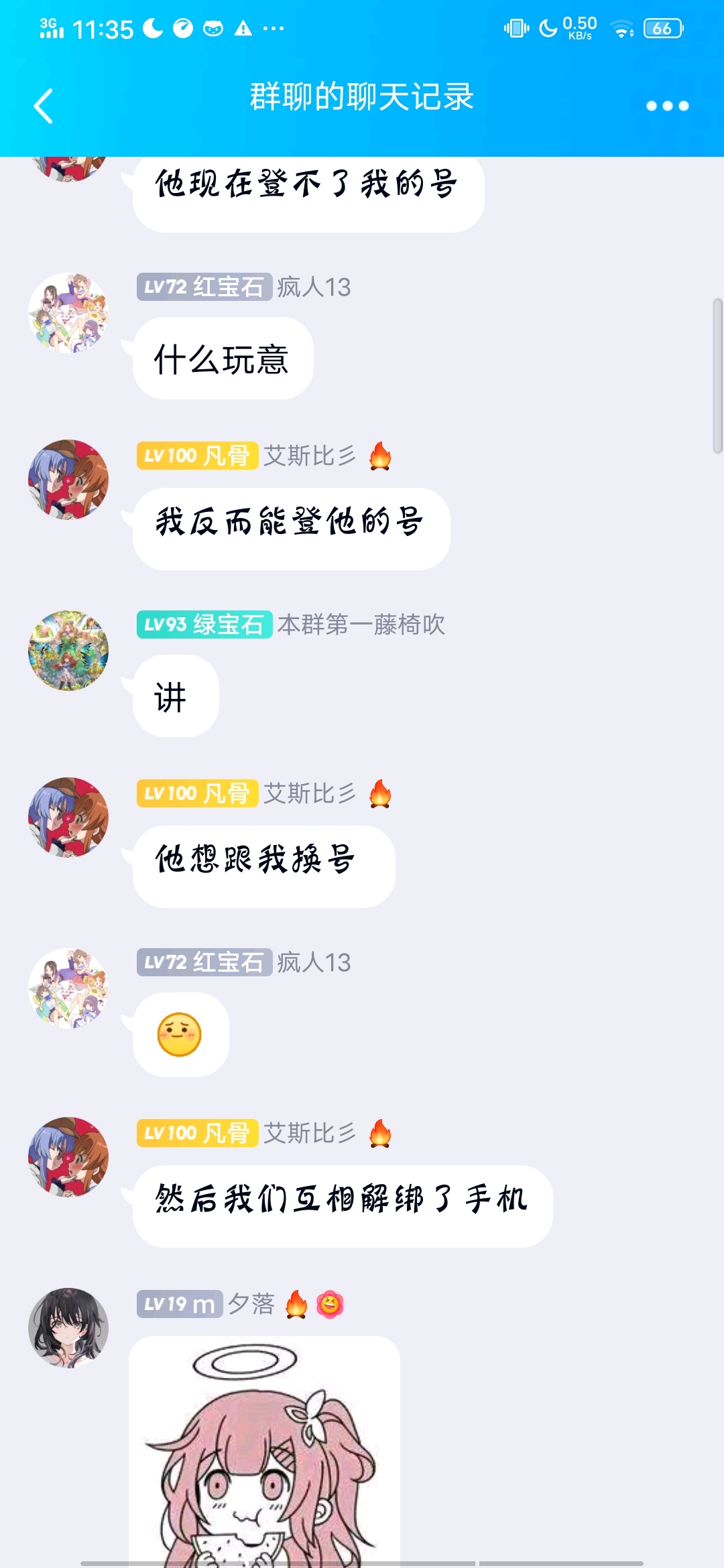
Task: Tap 疯人13's avatar beside the emoji message
Action: 68,988
